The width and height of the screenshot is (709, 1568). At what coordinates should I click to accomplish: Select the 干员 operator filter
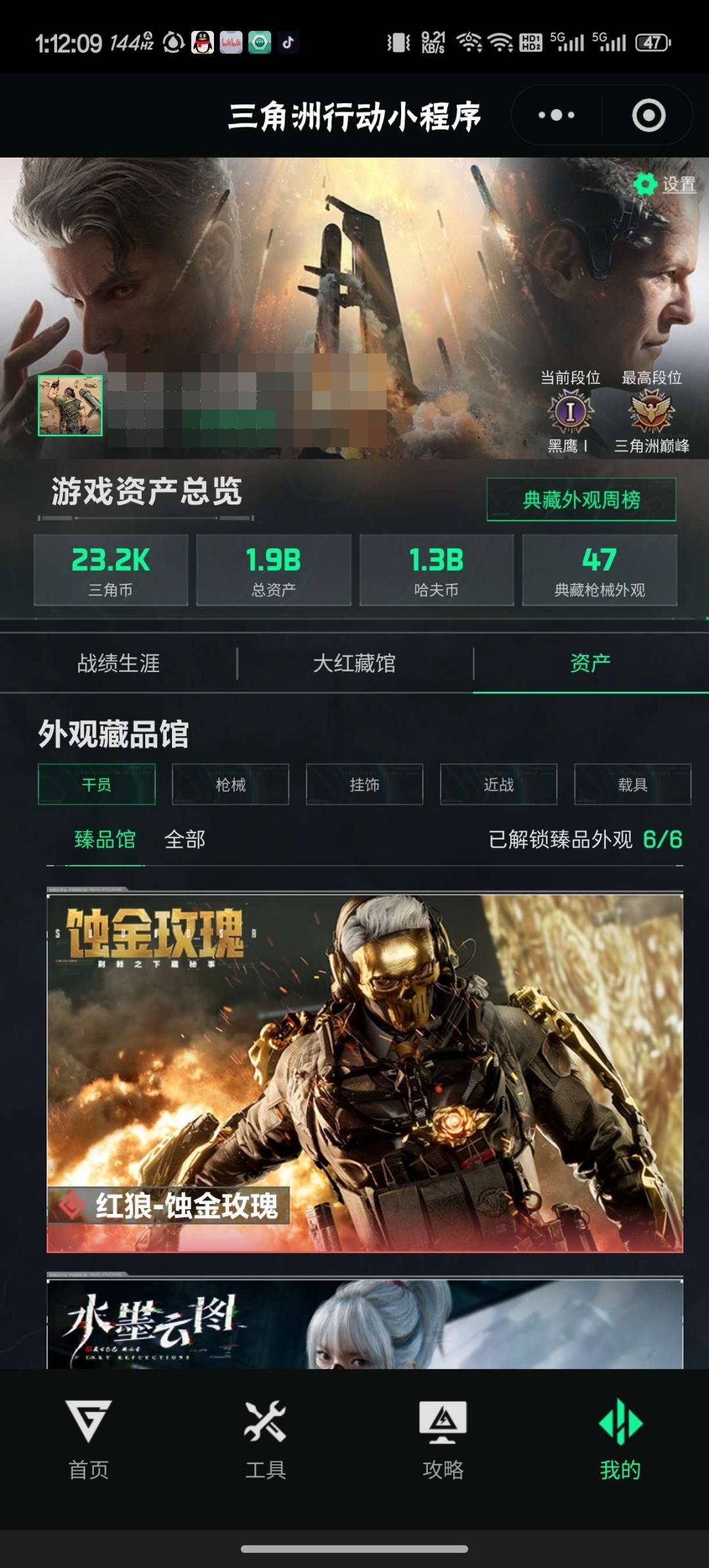(97, 786)
